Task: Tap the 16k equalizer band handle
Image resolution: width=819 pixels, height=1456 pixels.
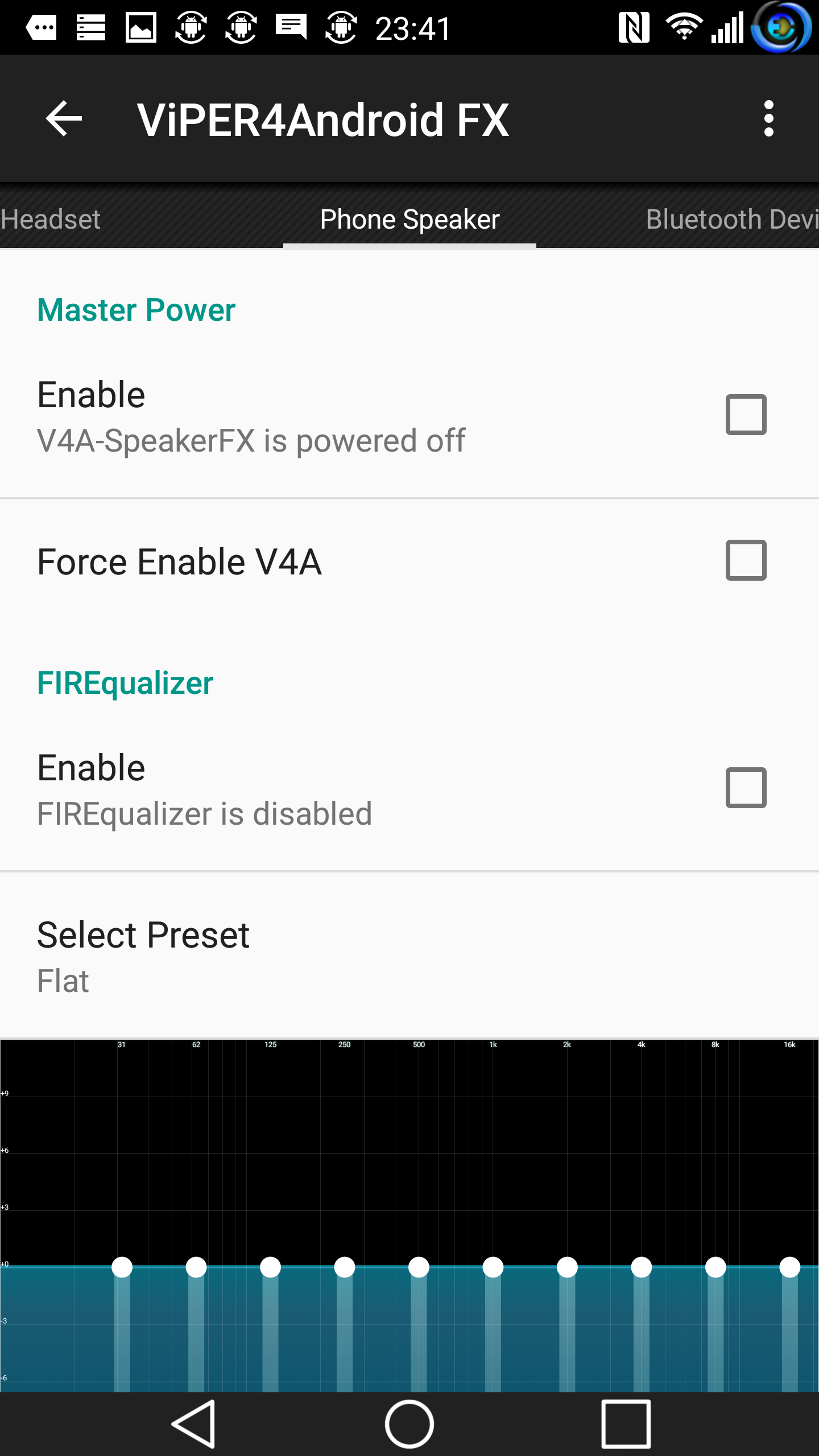Action: 790,1267
